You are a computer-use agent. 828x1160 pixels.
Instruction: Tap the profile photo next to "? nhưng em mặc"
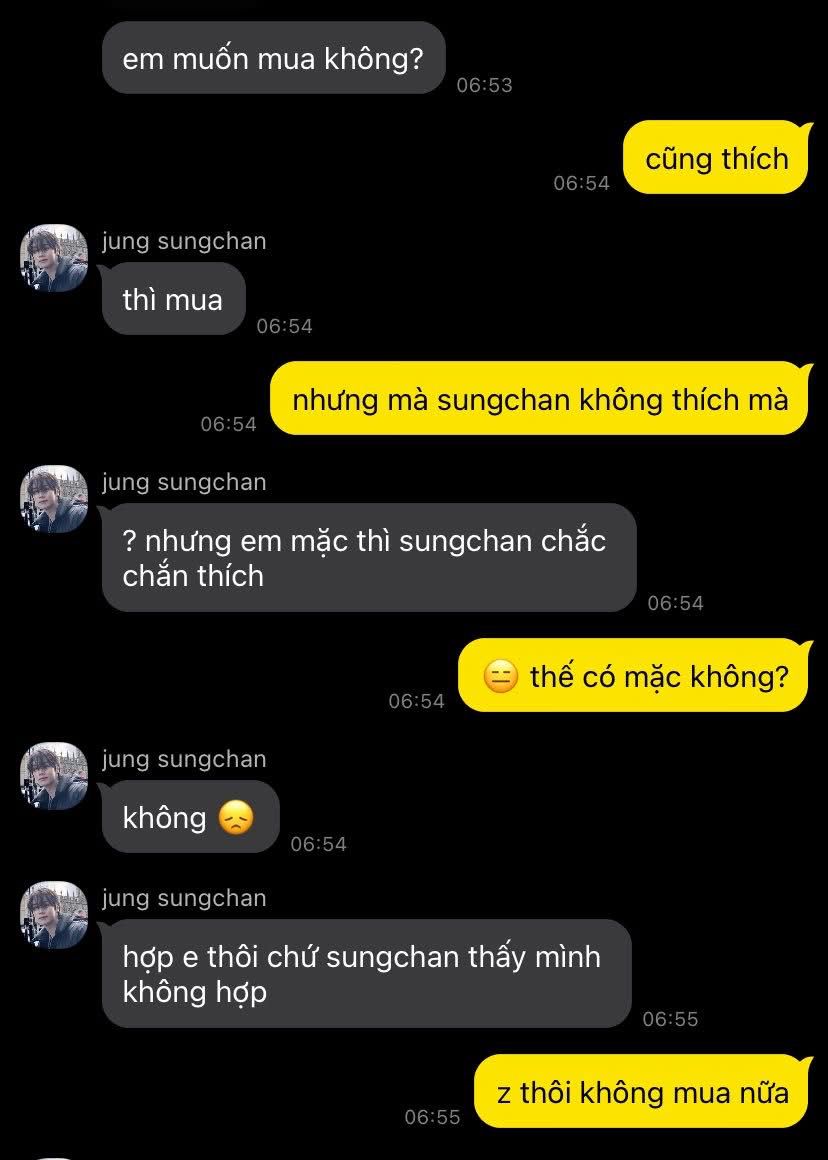tap(54, 498)
